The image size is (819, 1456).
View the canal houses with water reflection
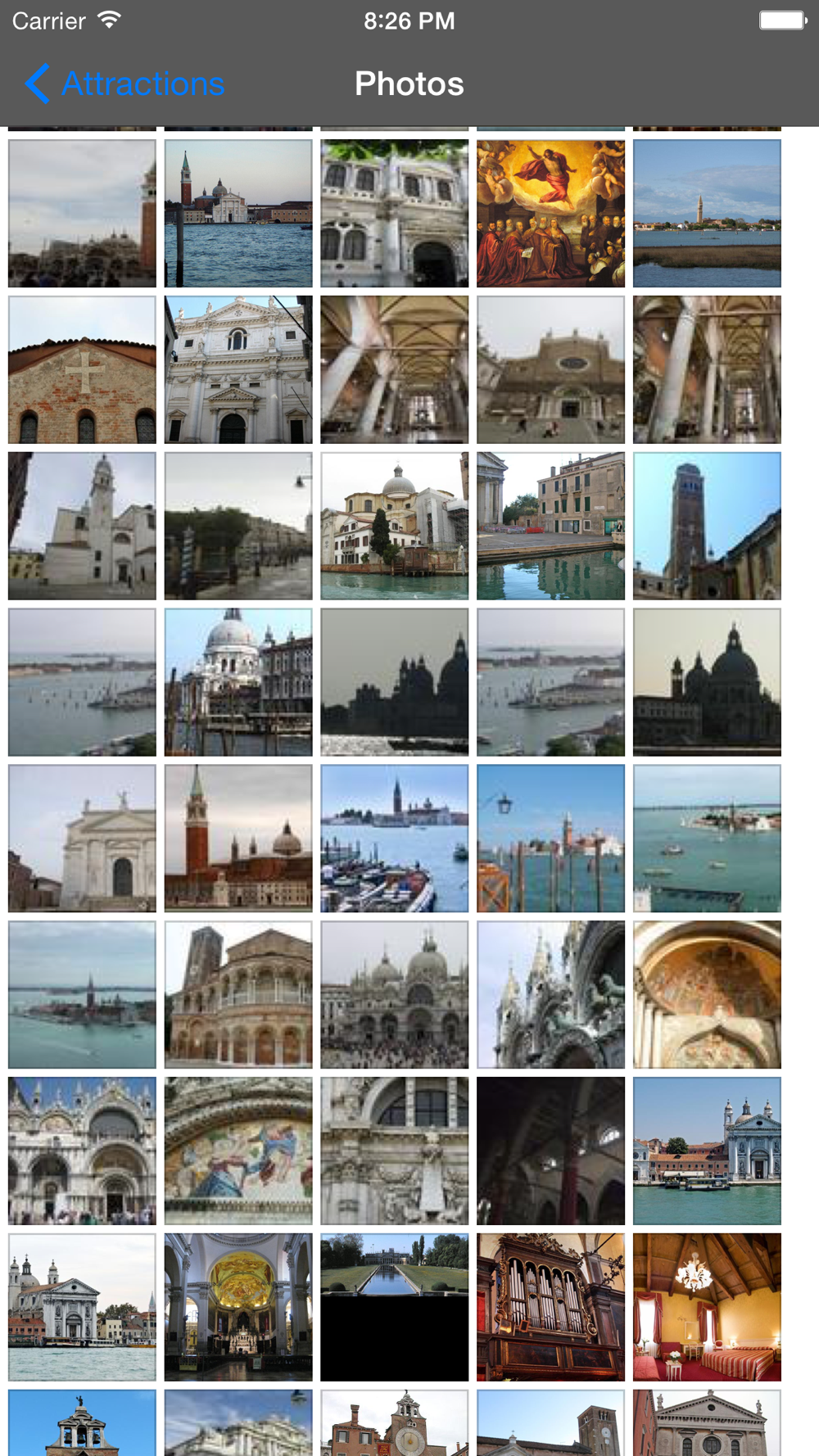point(550,526)
